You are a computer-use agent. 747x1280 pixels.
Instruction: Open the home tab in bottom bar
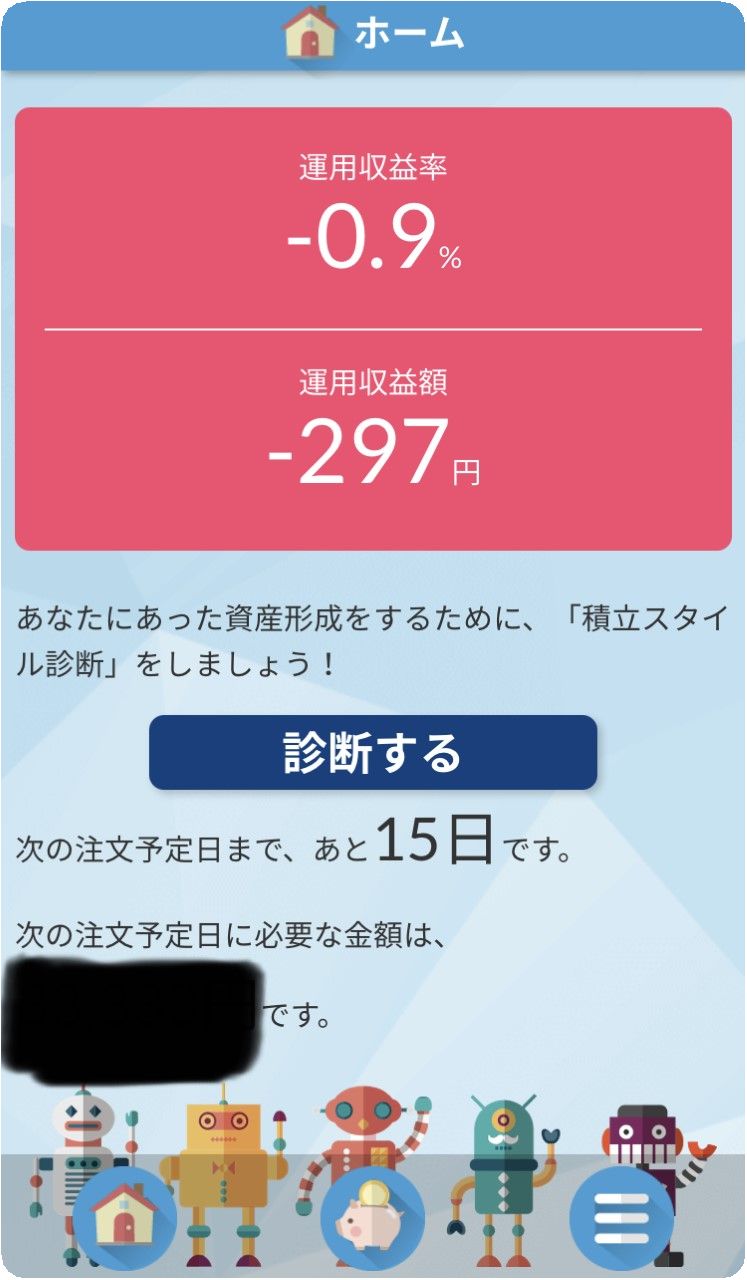(124, 1218)
